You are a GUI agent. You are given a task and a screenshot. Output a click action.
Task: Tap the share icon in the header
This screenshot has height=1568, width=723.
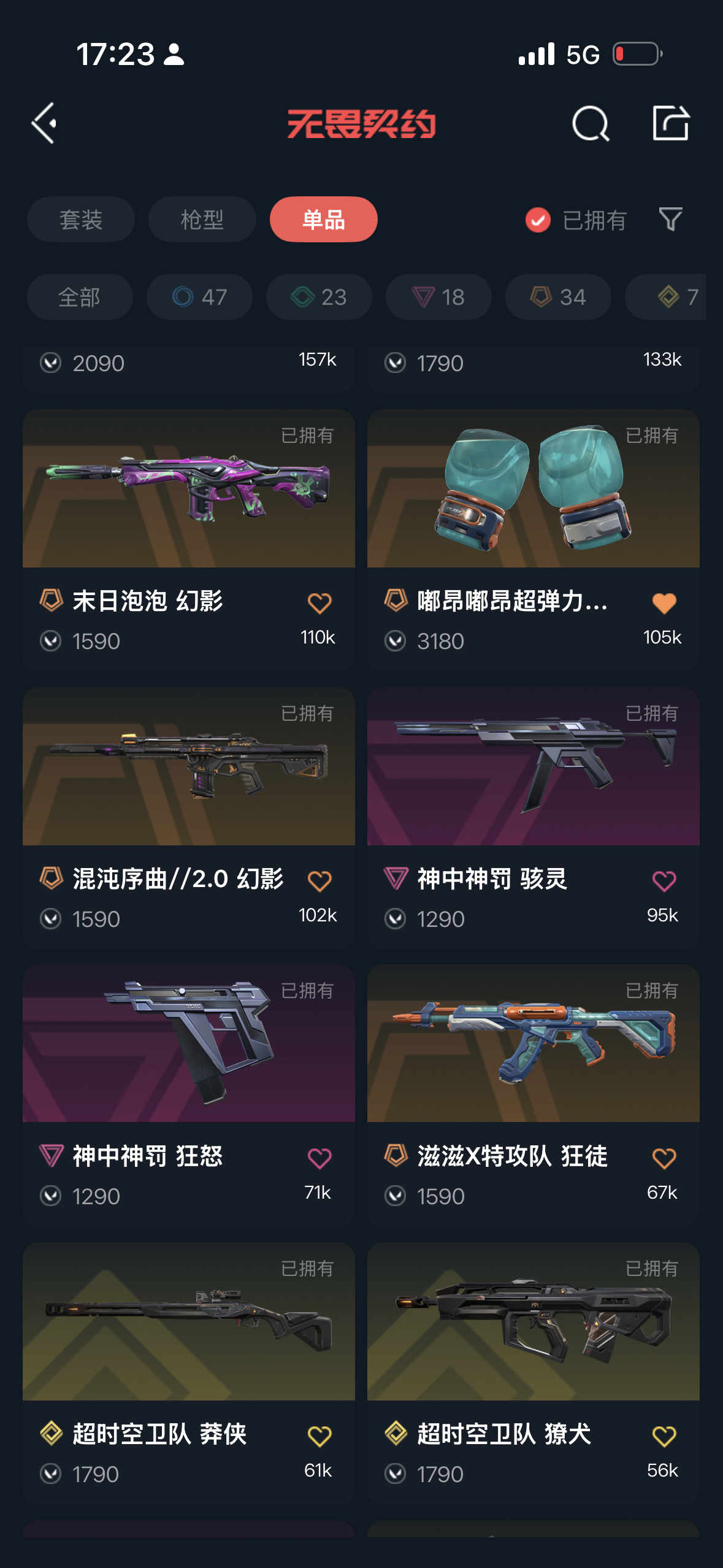tap(670, 123)
